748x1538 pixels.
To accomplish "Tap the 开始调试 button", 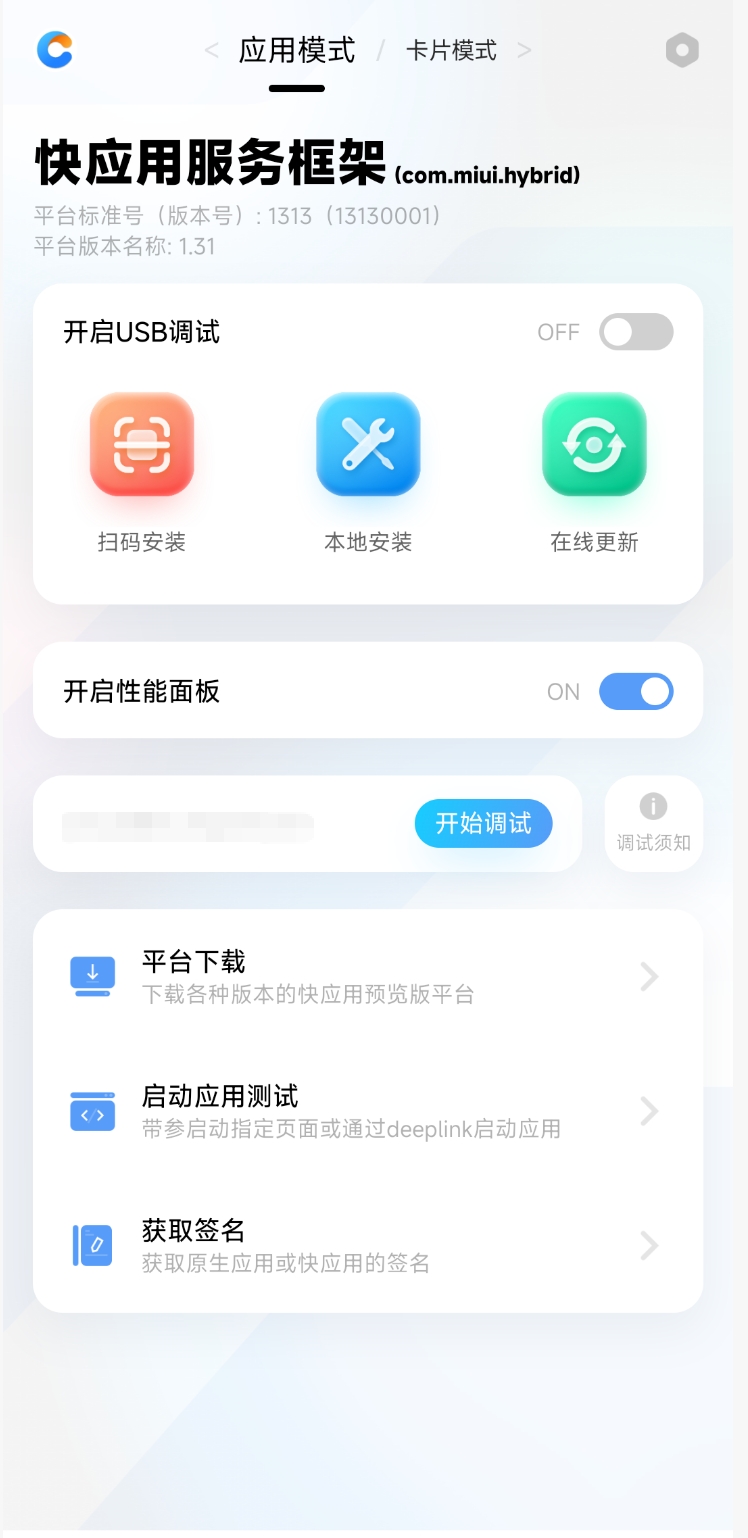I will 483,824.
